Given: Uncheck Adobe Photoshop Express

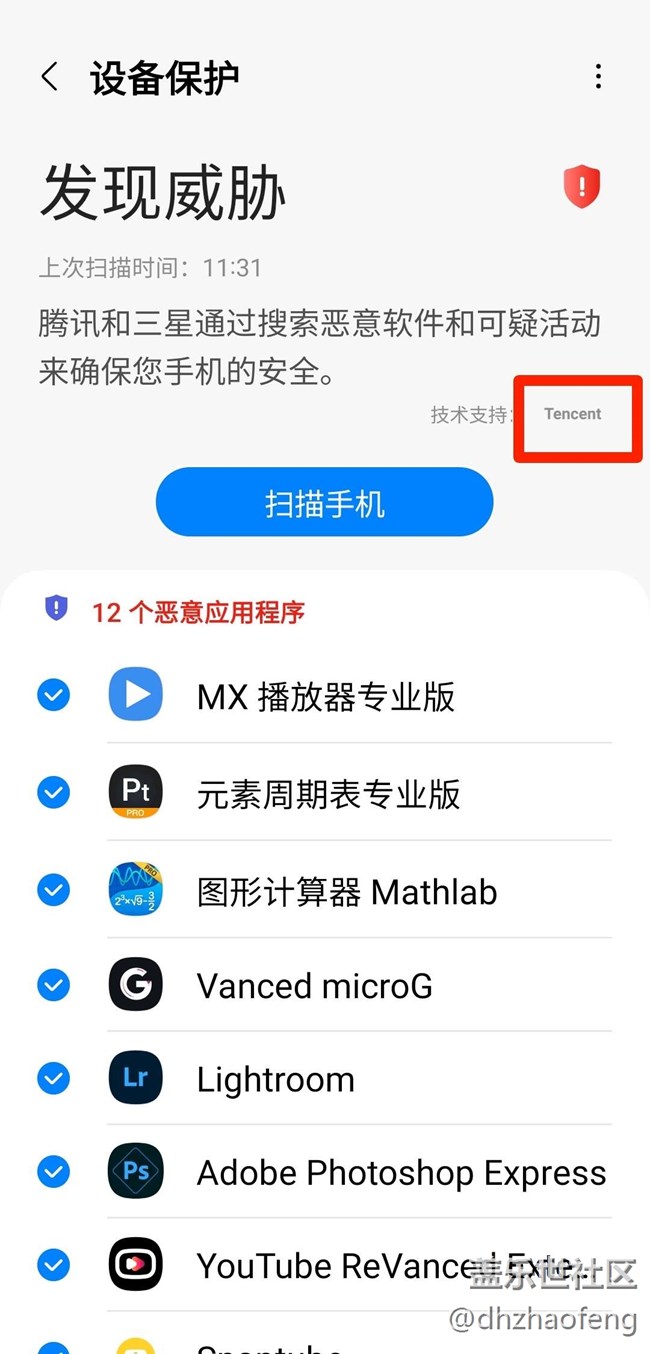Looking at the screenshot, I should pos(53,1171).
